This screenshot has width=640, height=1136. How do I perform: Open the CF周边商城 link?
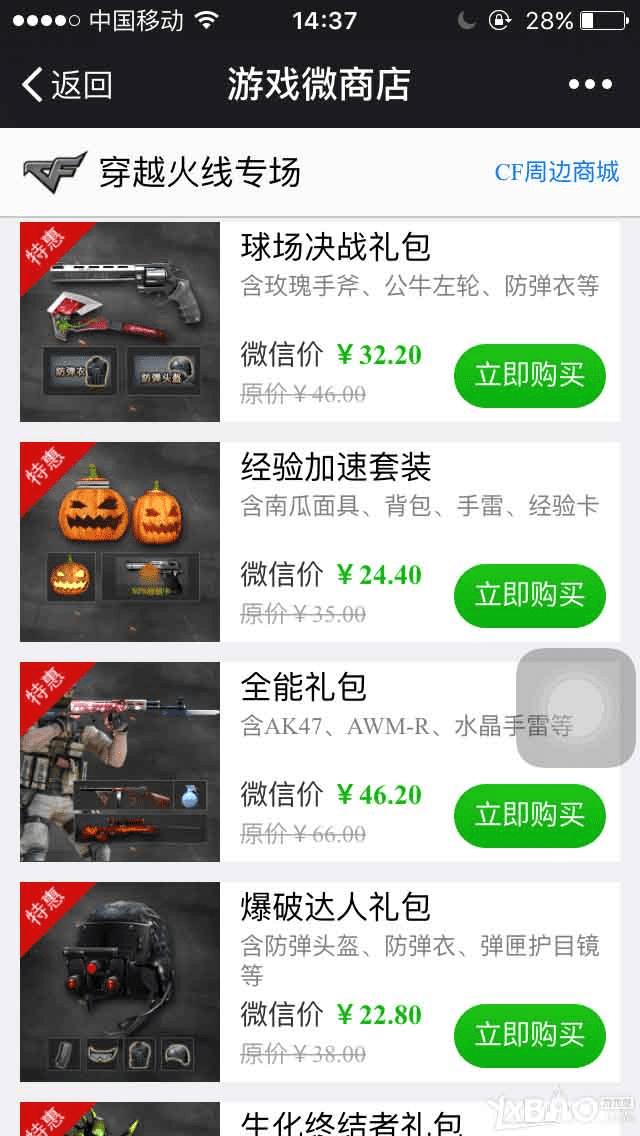click(x=557, y=172)
